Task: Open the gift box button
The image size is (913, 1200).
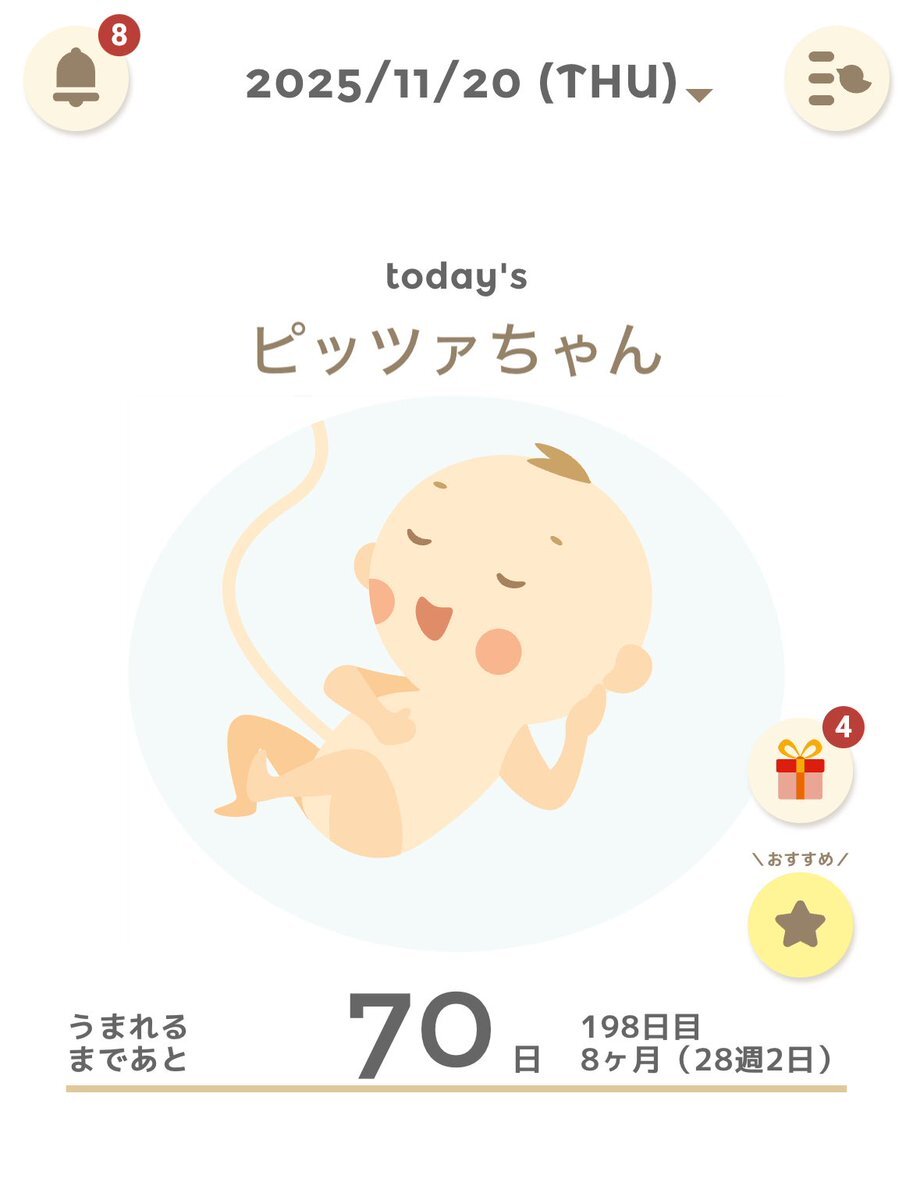Action: [800, 771]
